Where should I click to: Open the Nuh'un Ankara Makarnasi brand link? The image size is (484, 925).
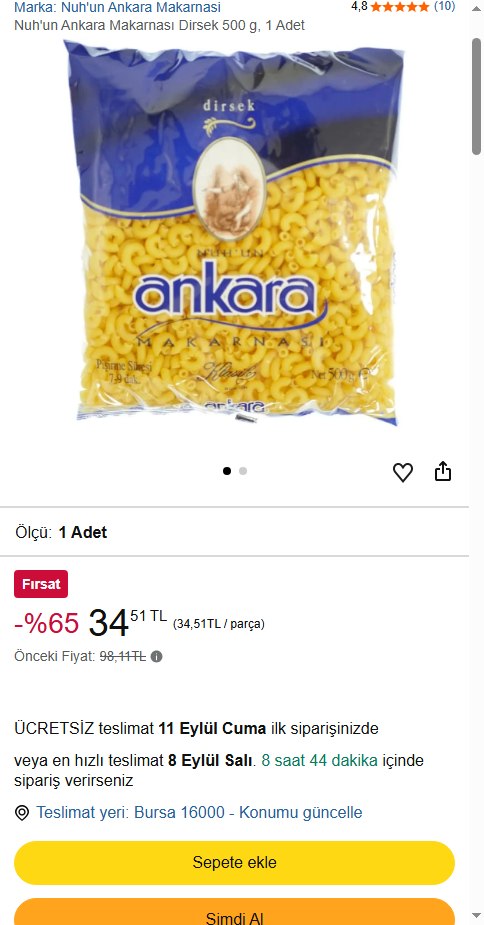pyautogui.click(x=117, y=7)
